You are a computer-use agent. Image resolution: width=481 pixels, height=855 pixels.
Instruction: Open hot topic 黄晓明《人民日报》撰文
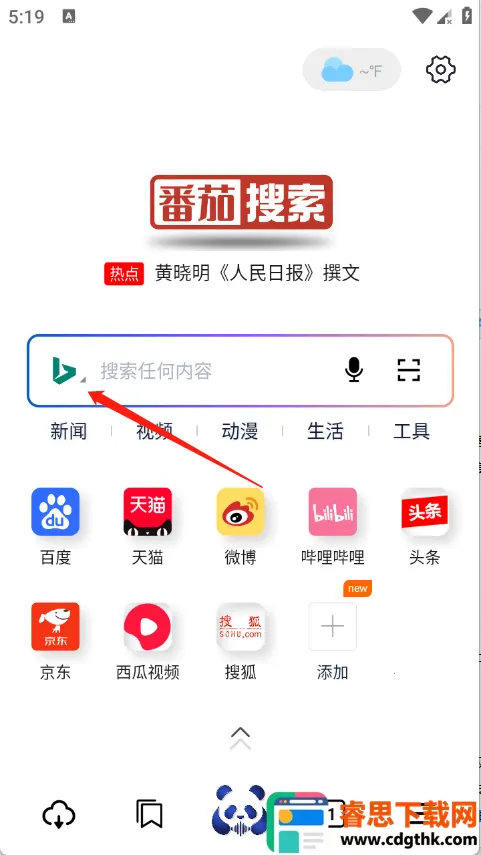point(257,273)
